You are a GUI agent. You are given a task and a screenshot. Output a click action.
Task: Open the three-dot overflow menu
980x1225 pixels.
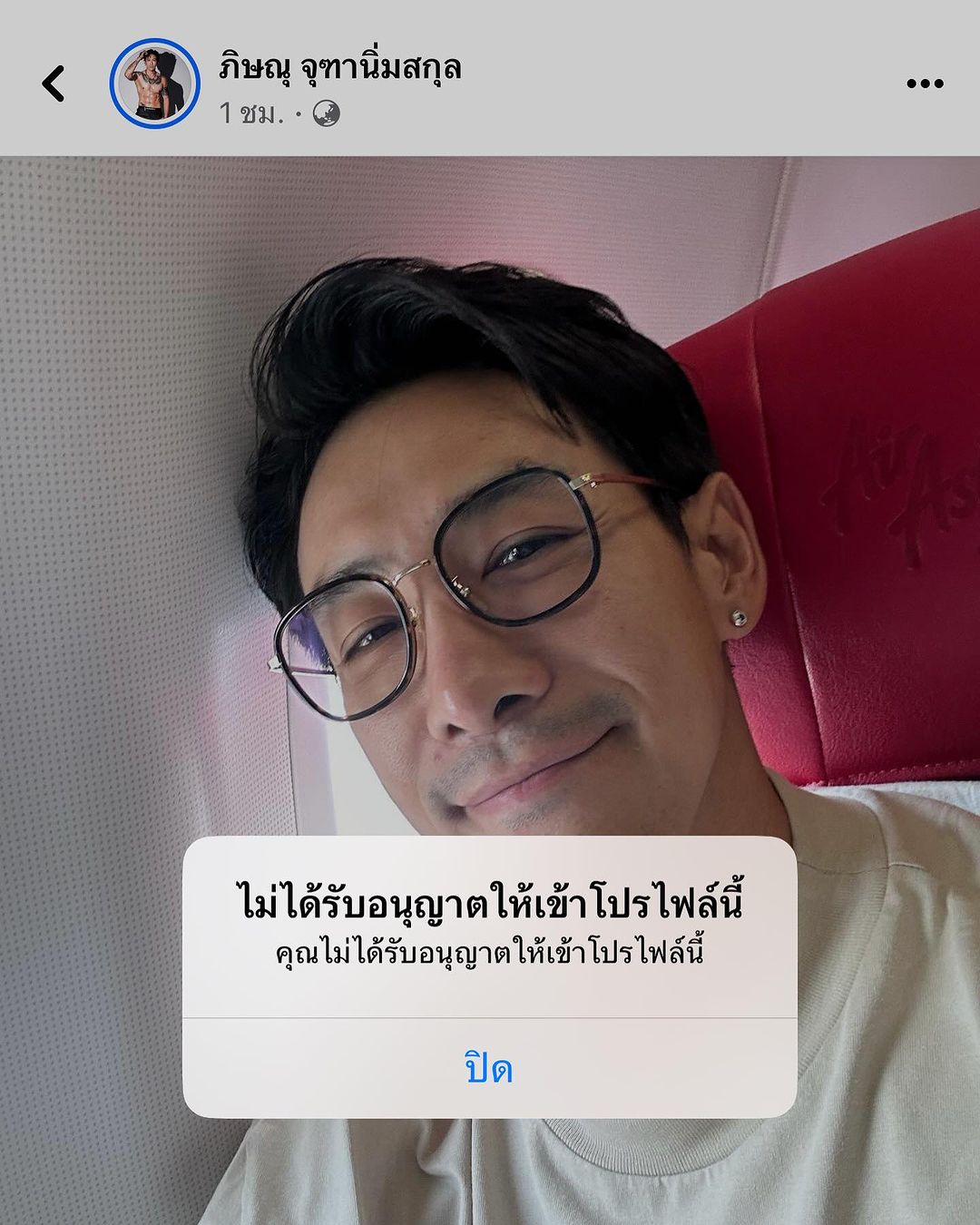coord(925,83)
